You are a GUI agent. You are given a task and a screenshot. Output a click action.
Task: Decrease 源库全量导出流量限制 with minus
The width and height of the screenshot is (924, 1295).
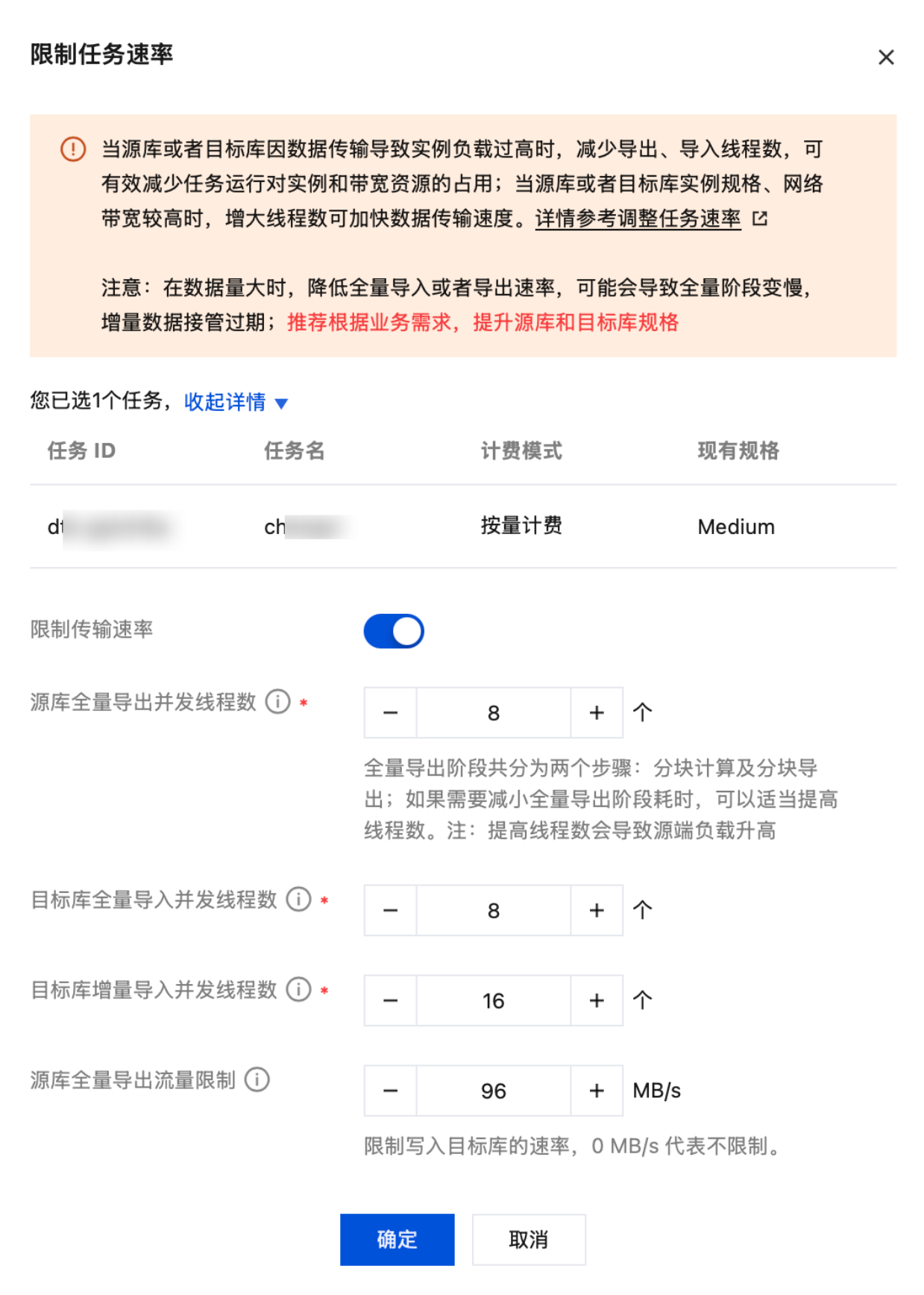tap(390, 1091)
